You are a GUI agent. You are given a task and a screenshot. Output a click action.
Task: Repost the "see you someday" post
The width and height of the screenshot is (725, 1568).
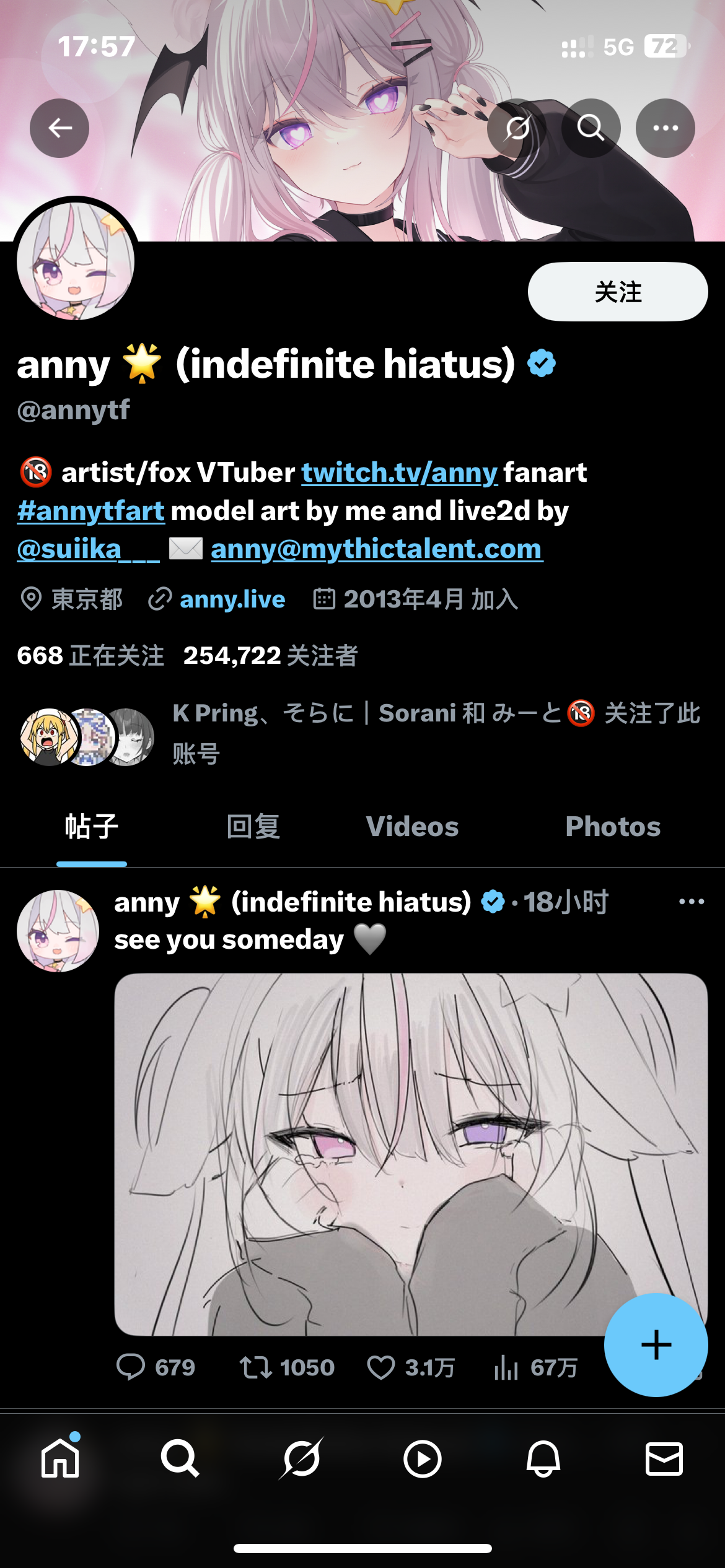255,1367
